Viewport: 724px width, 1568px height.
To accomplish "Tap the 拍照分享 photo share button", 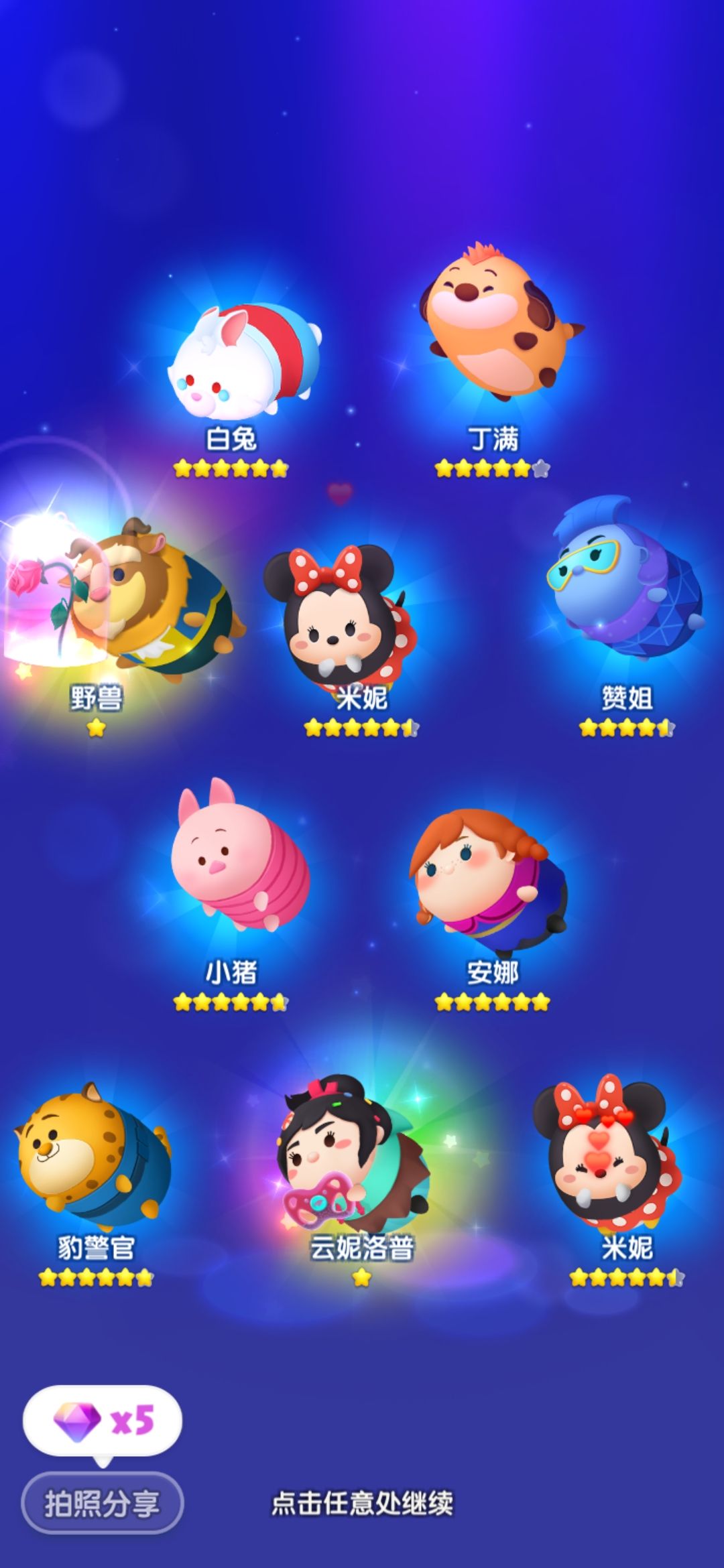I will [x=103, y=1503].
